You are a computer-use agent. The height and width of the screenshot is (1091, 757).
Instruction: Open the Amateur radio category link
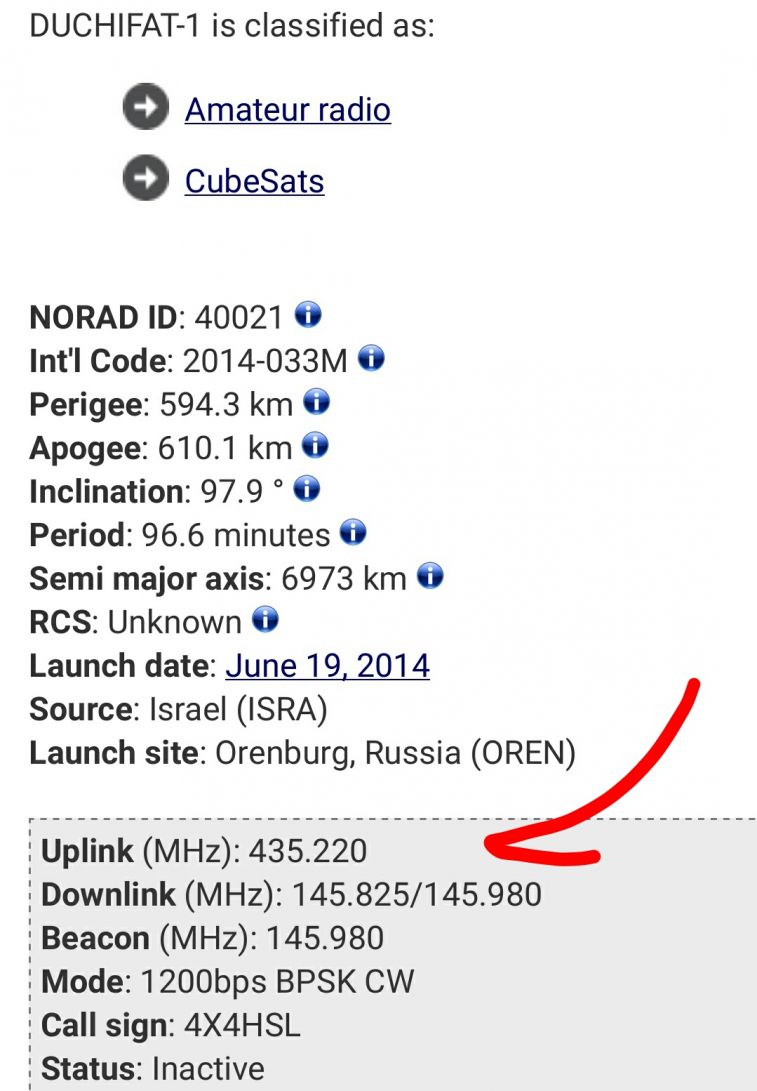[x=287, y=109]
